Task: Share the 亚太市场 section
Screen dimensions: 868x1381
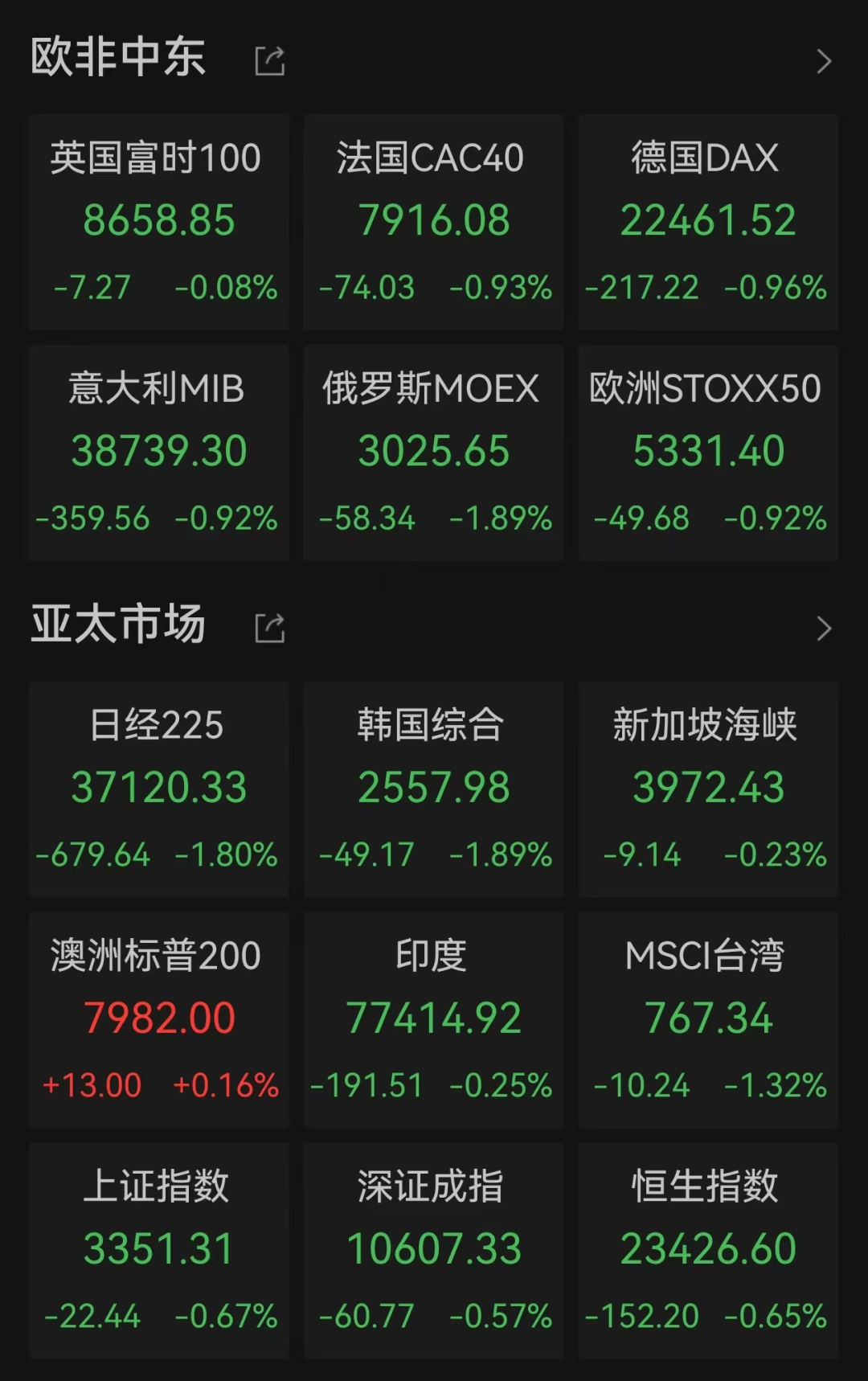Action: [270, 628]
